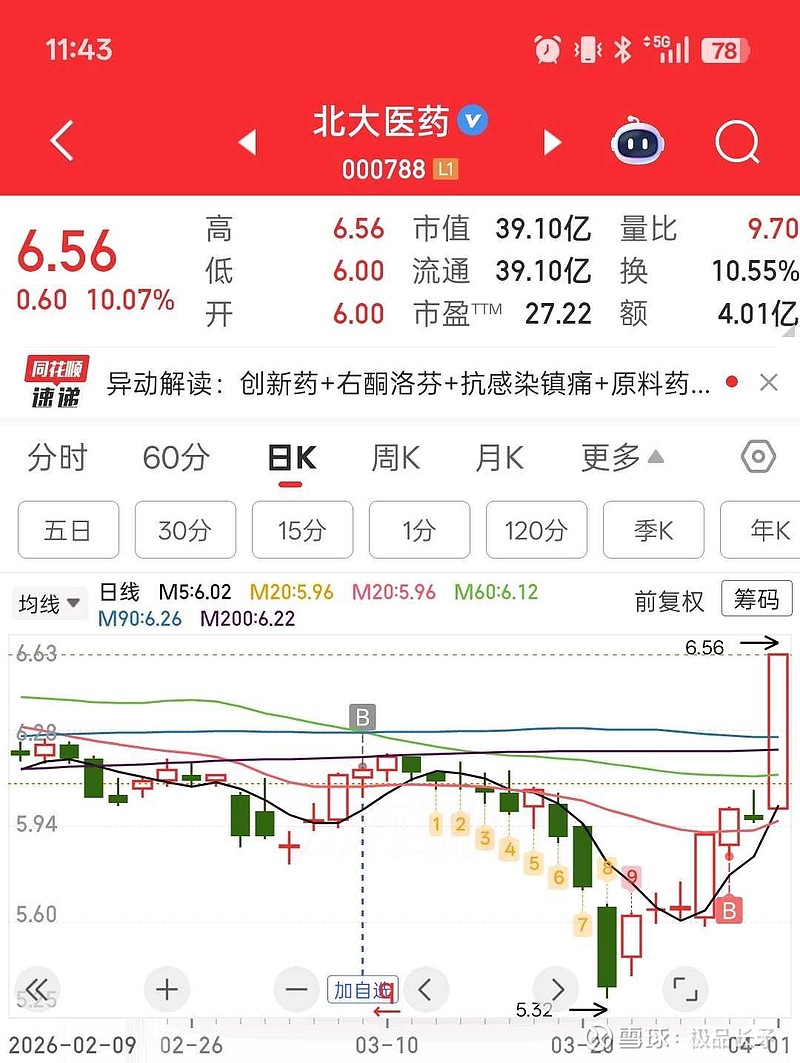Image resolution: width=800 pixels, height=1063 pixels.
Task: Select the 五日 period chip
Action: pos(68,530)
